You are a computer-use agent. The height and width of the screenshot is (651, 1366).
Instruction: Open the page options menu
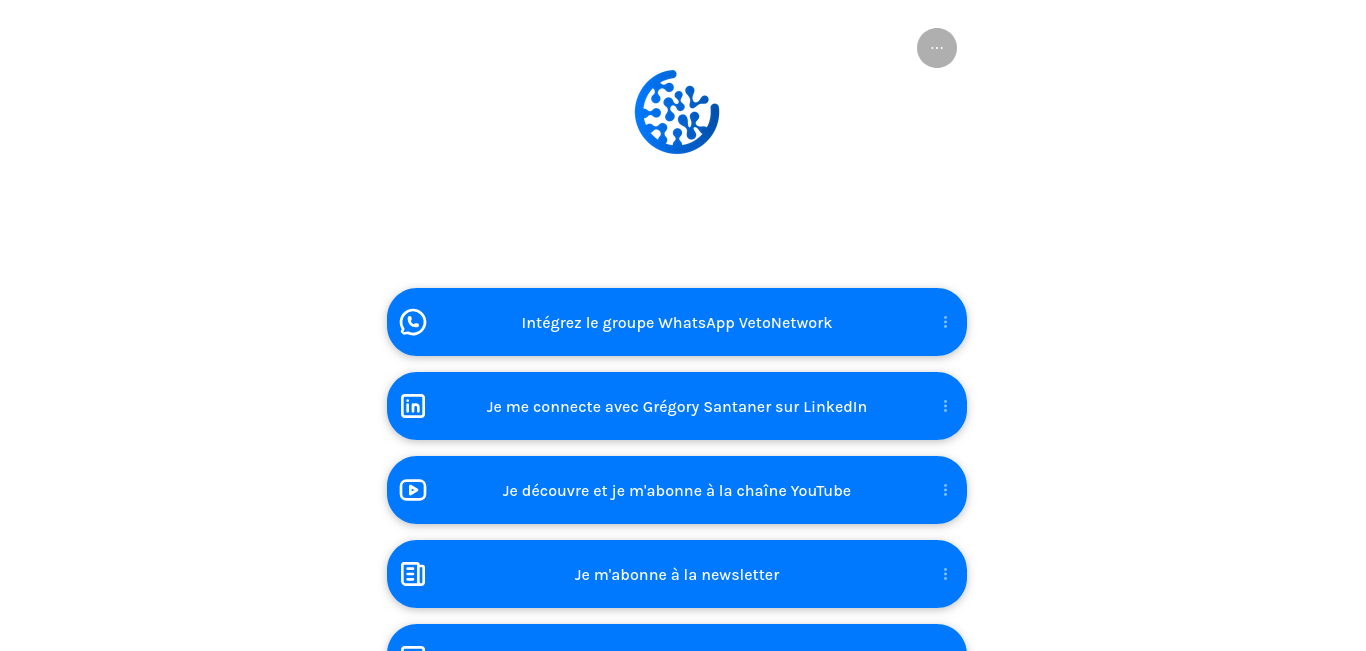936,48
